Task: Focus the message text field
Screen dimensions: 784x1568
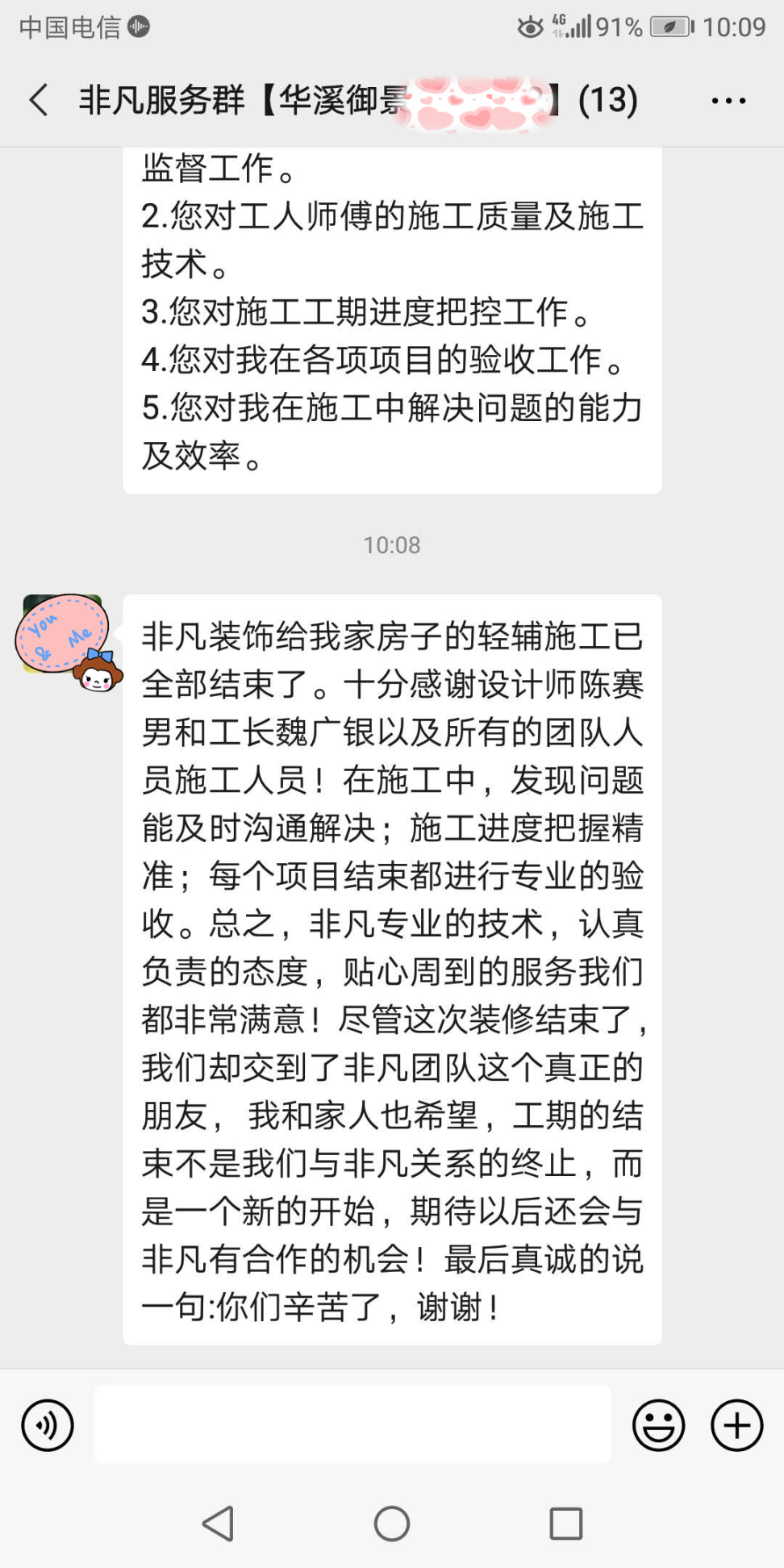Action: pos(352,1424)
